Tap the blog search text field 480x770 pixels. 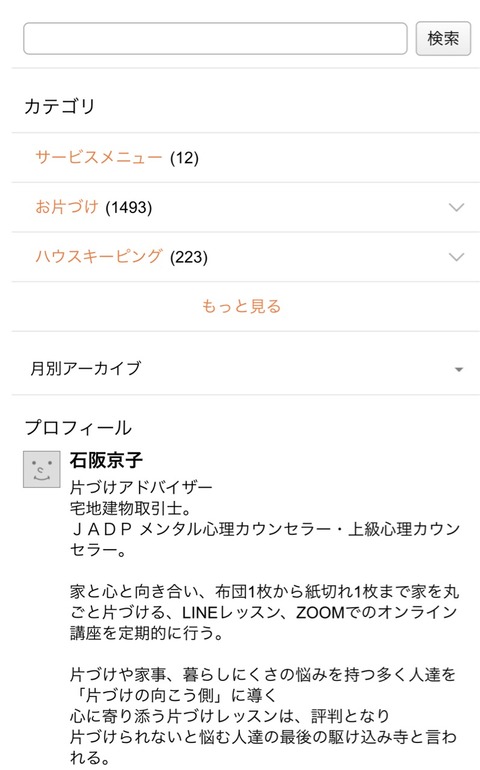215,38
